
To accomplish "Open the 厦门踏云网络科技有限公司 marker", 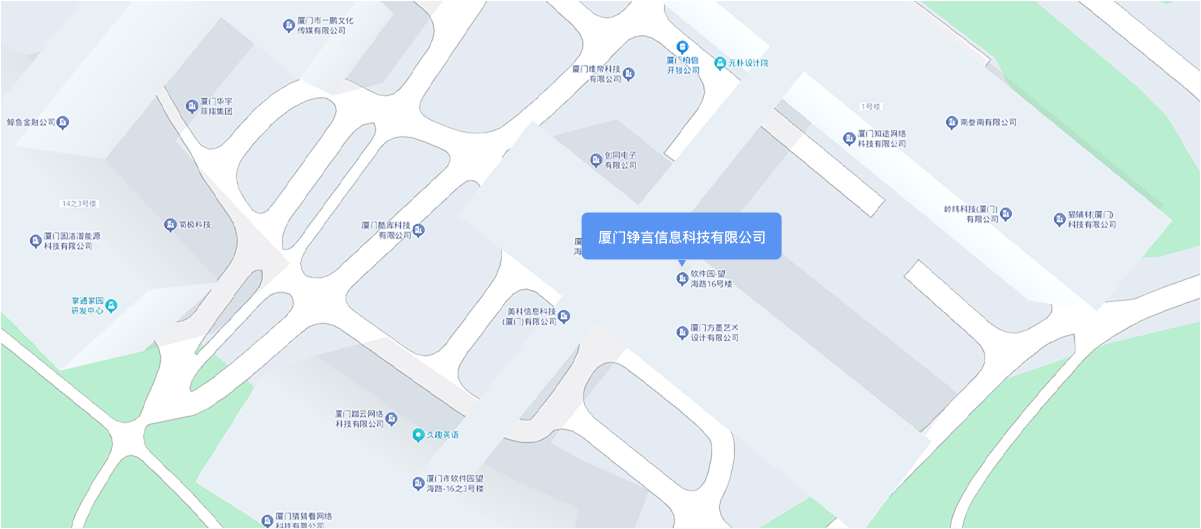I will [x=392, y=418].
